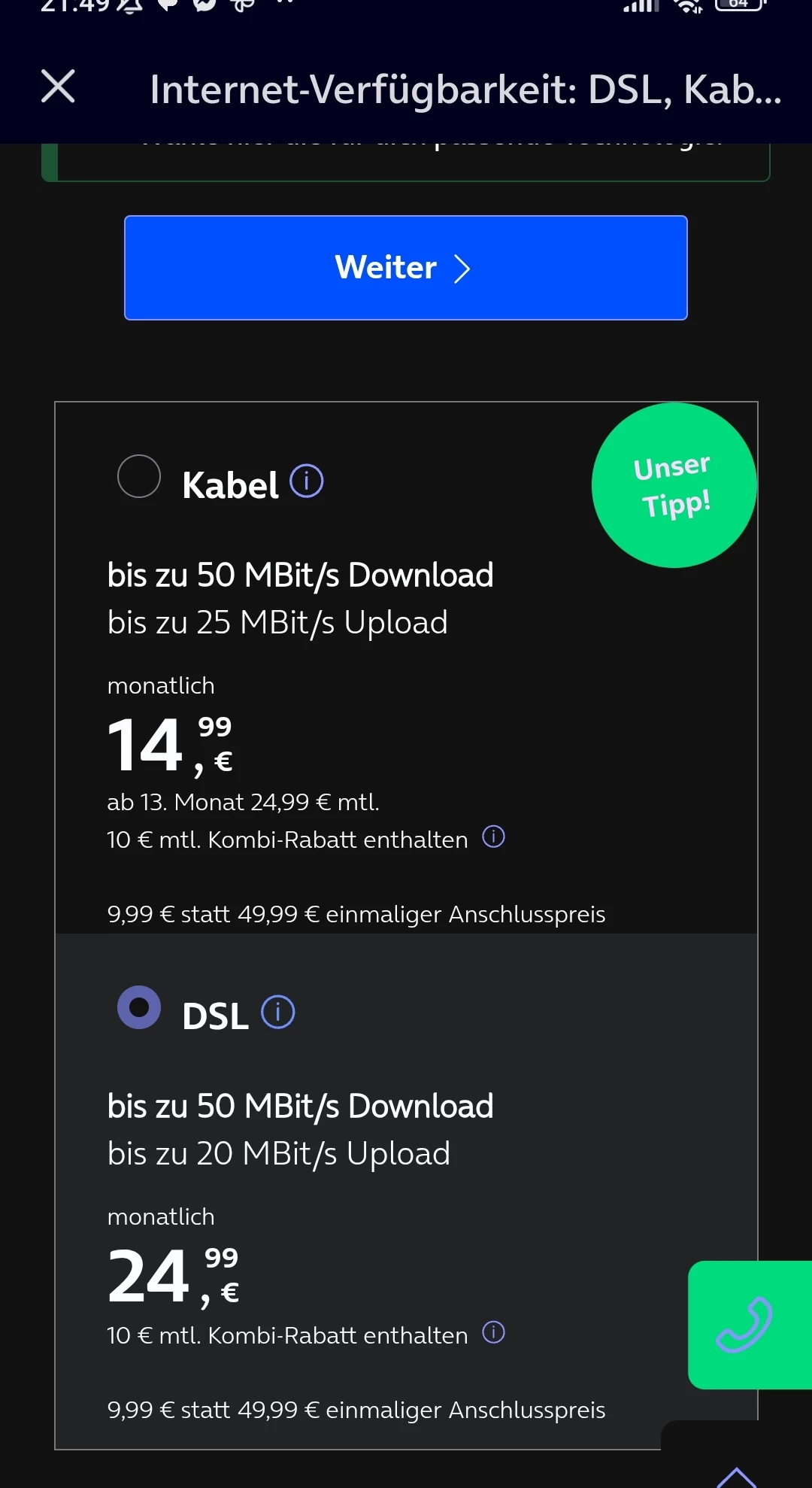Tap the Weiter button
Image resolution: width=812 pixels, height=1488 pixels.
pyautogui.click(x=405, y=268)
